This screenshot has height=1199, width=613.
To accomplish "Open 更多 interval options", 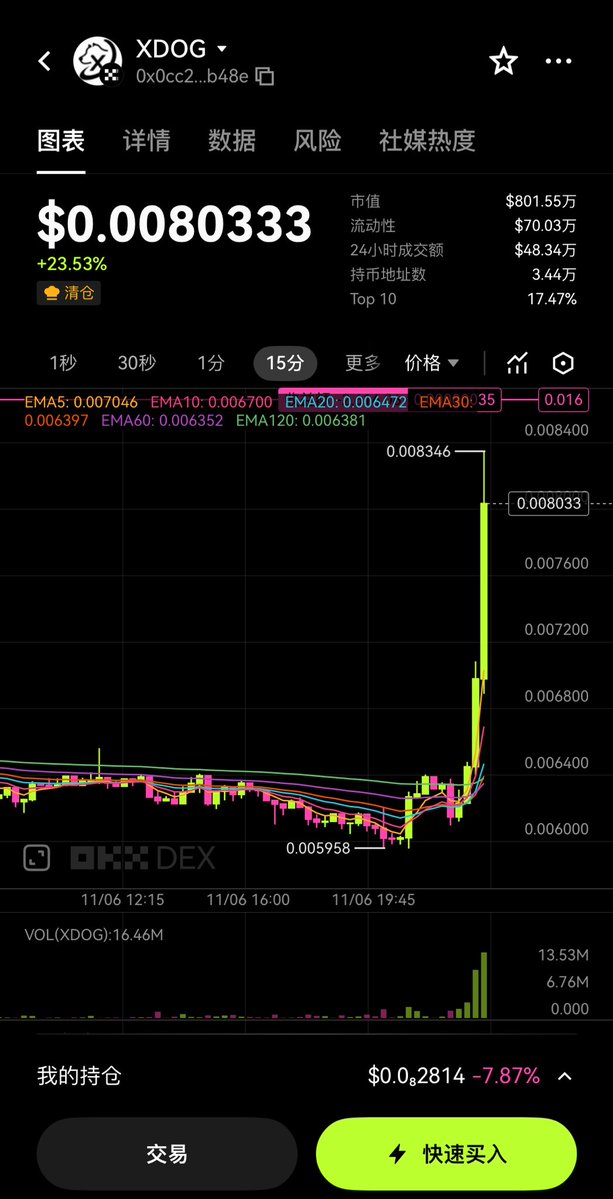I will coord(362,363).
